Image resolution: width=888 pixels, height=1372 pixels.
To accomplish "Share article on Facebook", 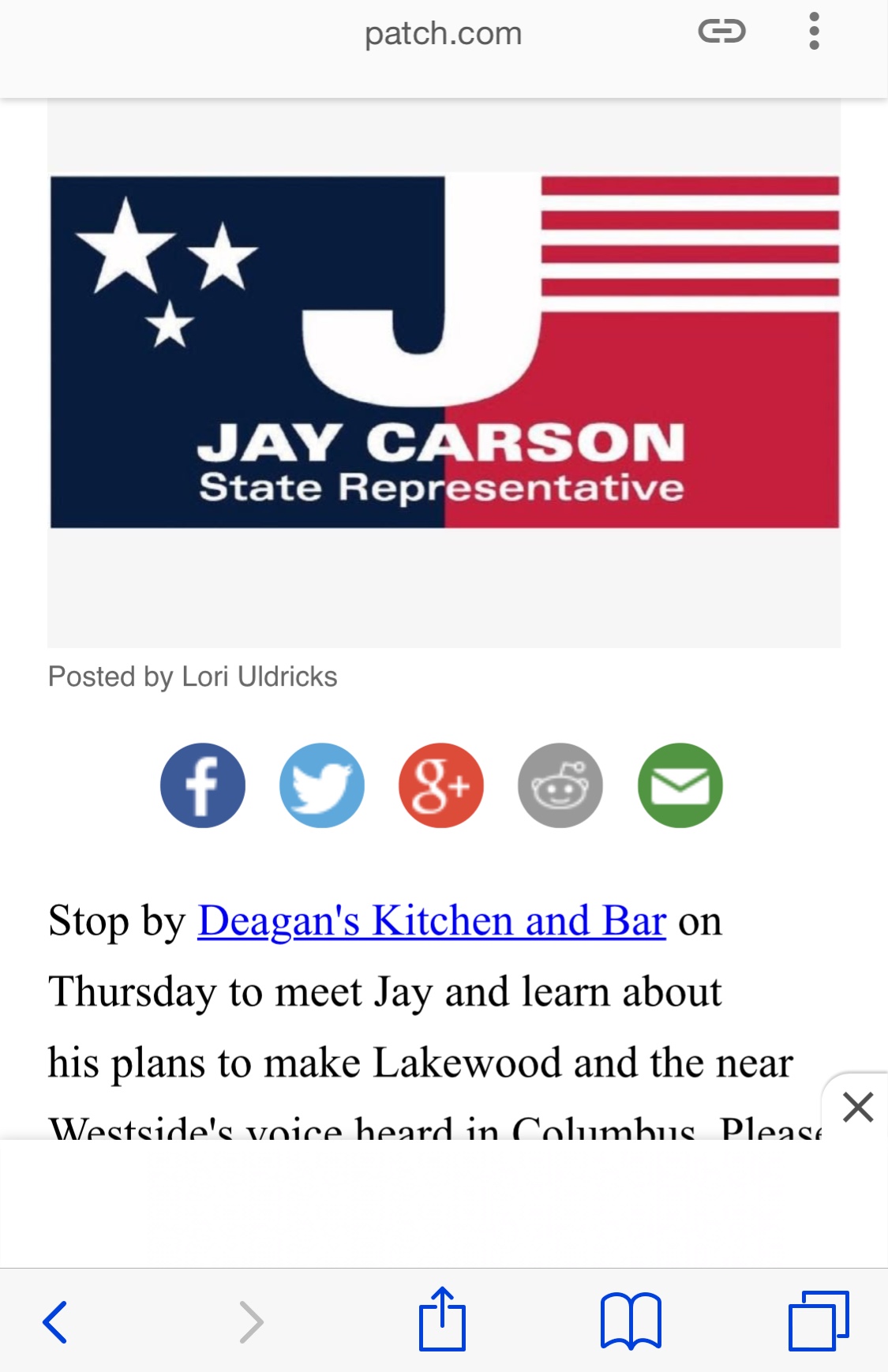I will (x=203, y=785).
